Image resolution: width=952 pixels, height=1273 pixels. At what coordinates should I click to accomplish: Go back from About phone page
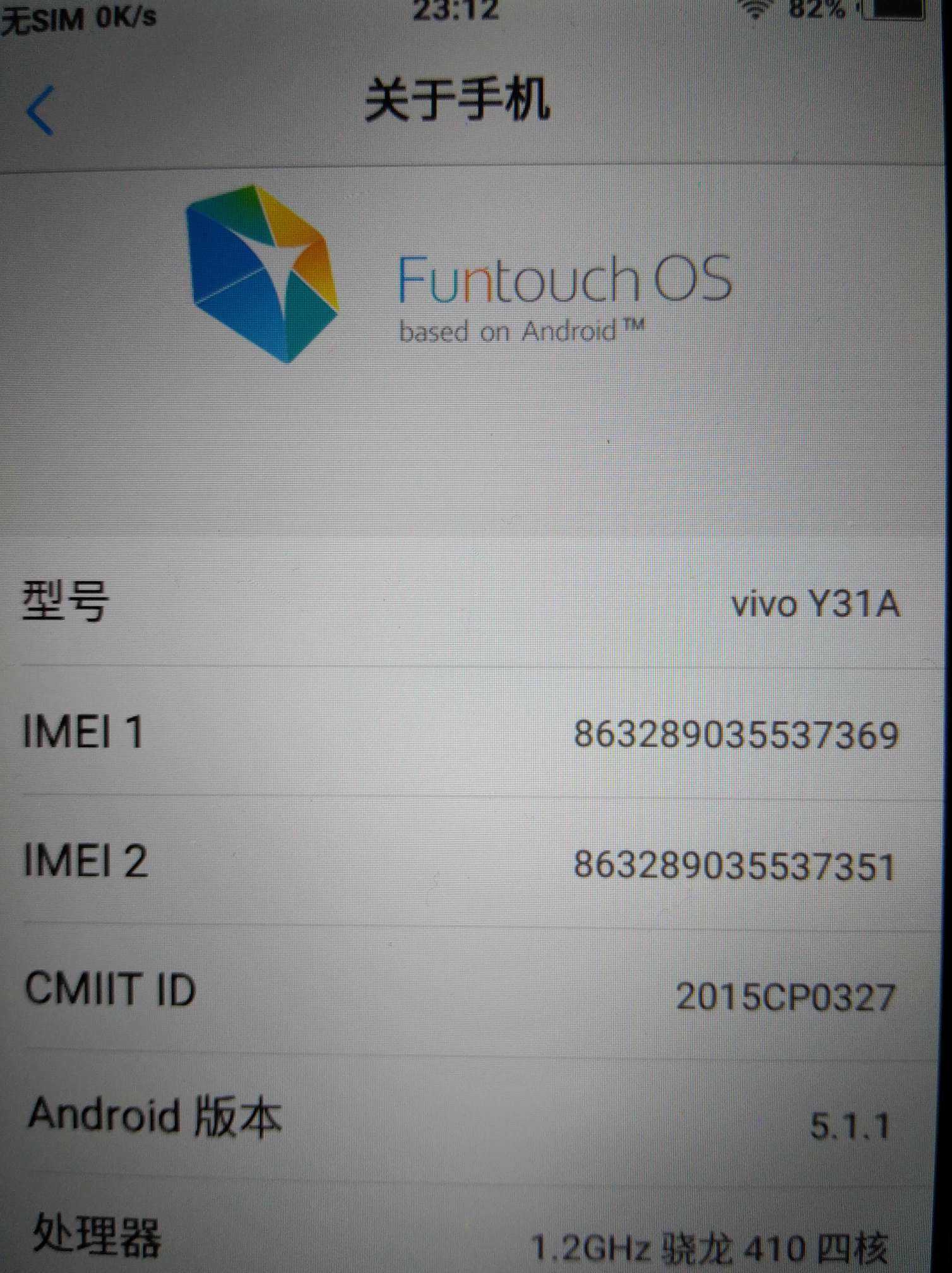41,111
